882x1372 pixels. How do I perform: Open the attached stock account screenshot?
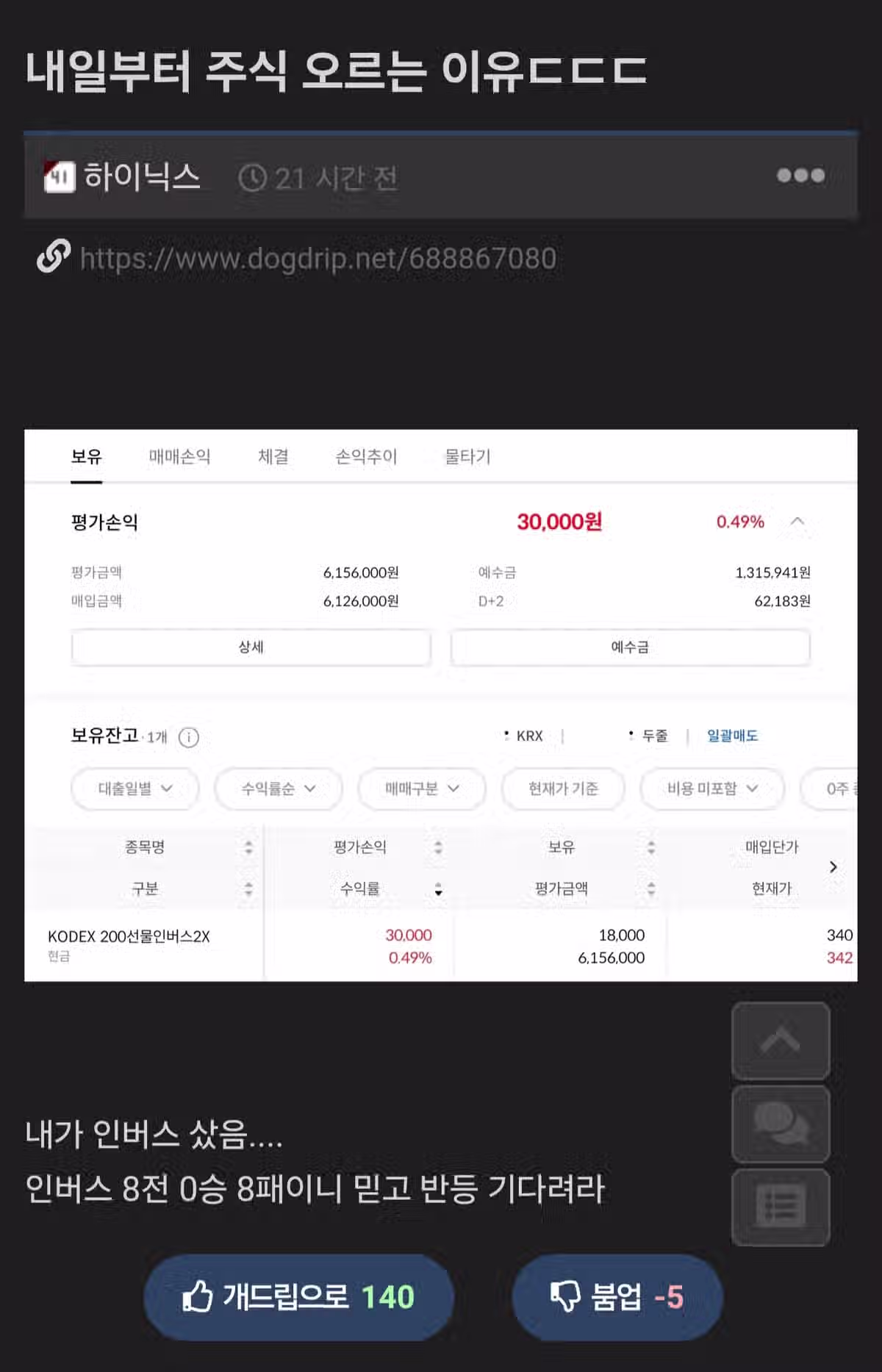441,705
